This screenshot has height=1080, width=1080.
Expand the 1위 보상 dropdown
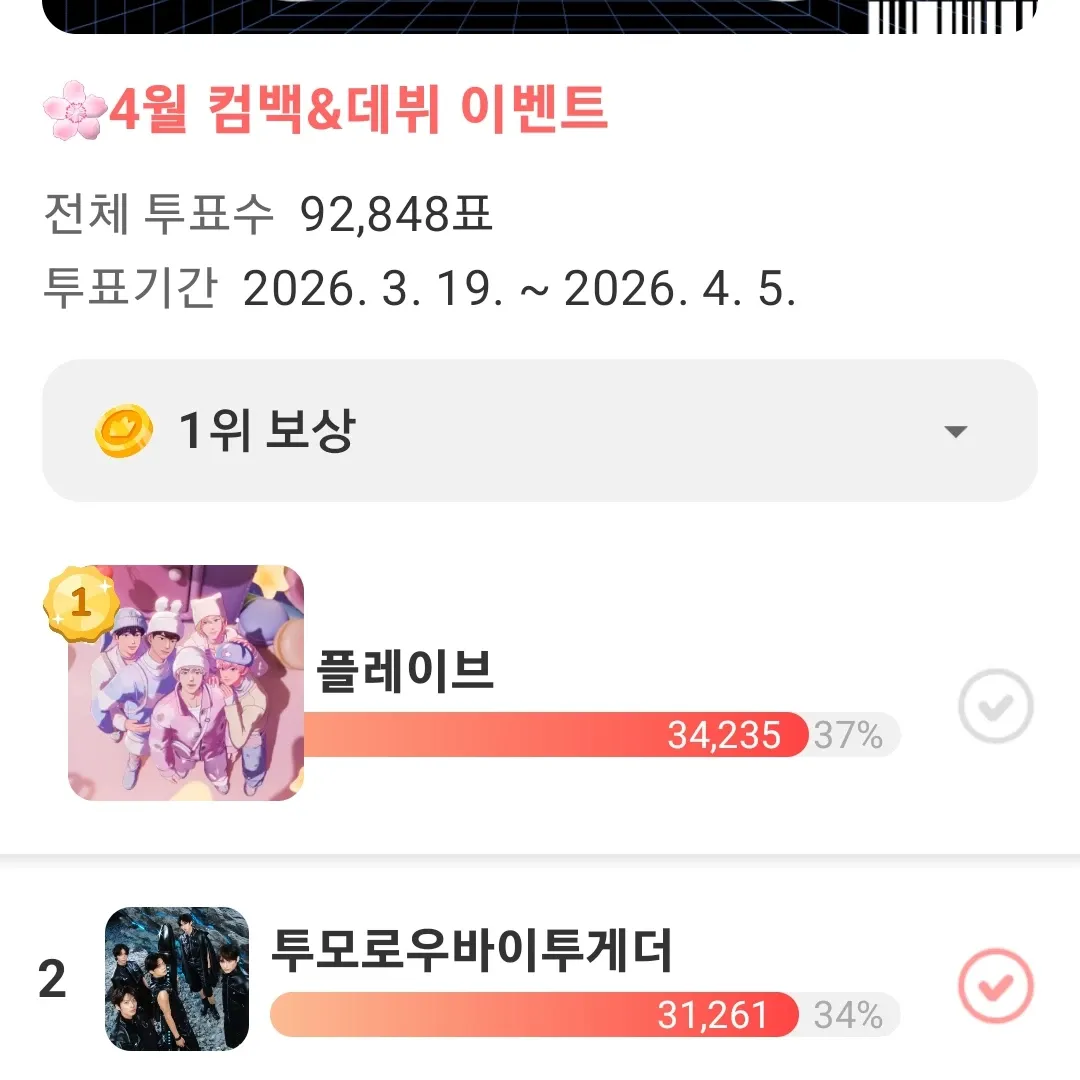pos(955,432)
